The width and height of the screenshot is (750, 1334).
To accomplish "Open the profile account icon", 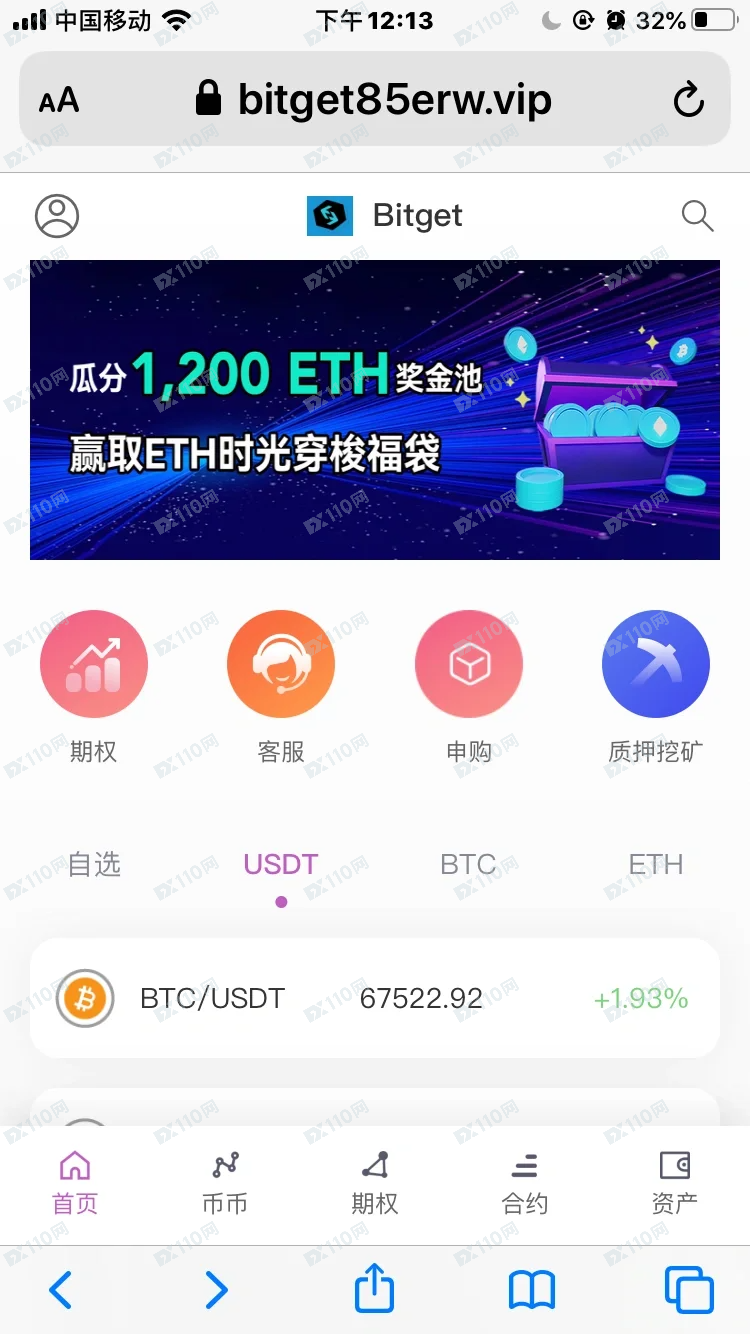I will click(57, 215).
